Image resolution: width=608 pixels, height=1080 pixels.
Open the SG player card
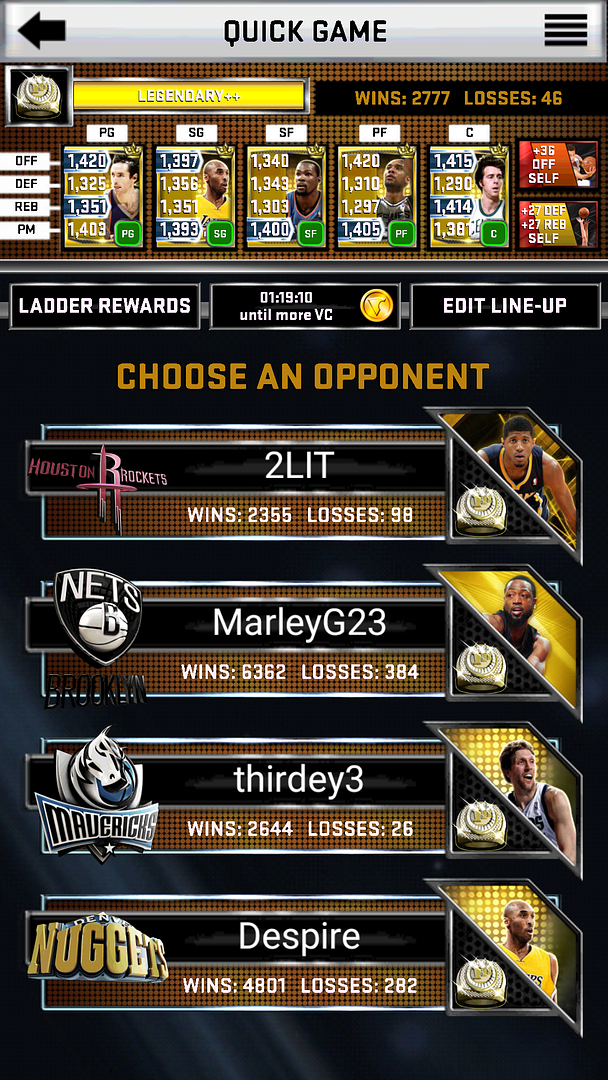click(x=195, y=197)
